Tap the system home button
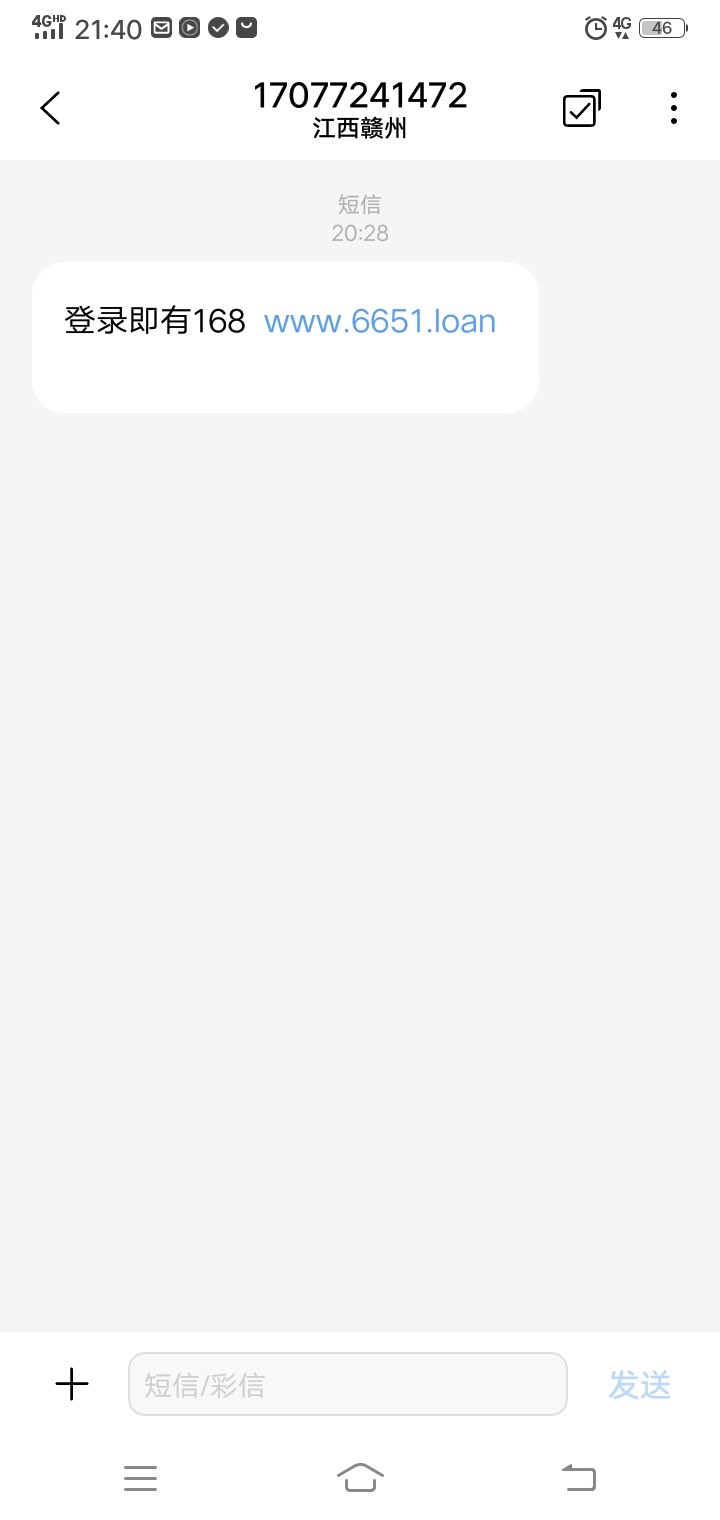Screen dimensions: 720x1520 tap(360, 1477)
